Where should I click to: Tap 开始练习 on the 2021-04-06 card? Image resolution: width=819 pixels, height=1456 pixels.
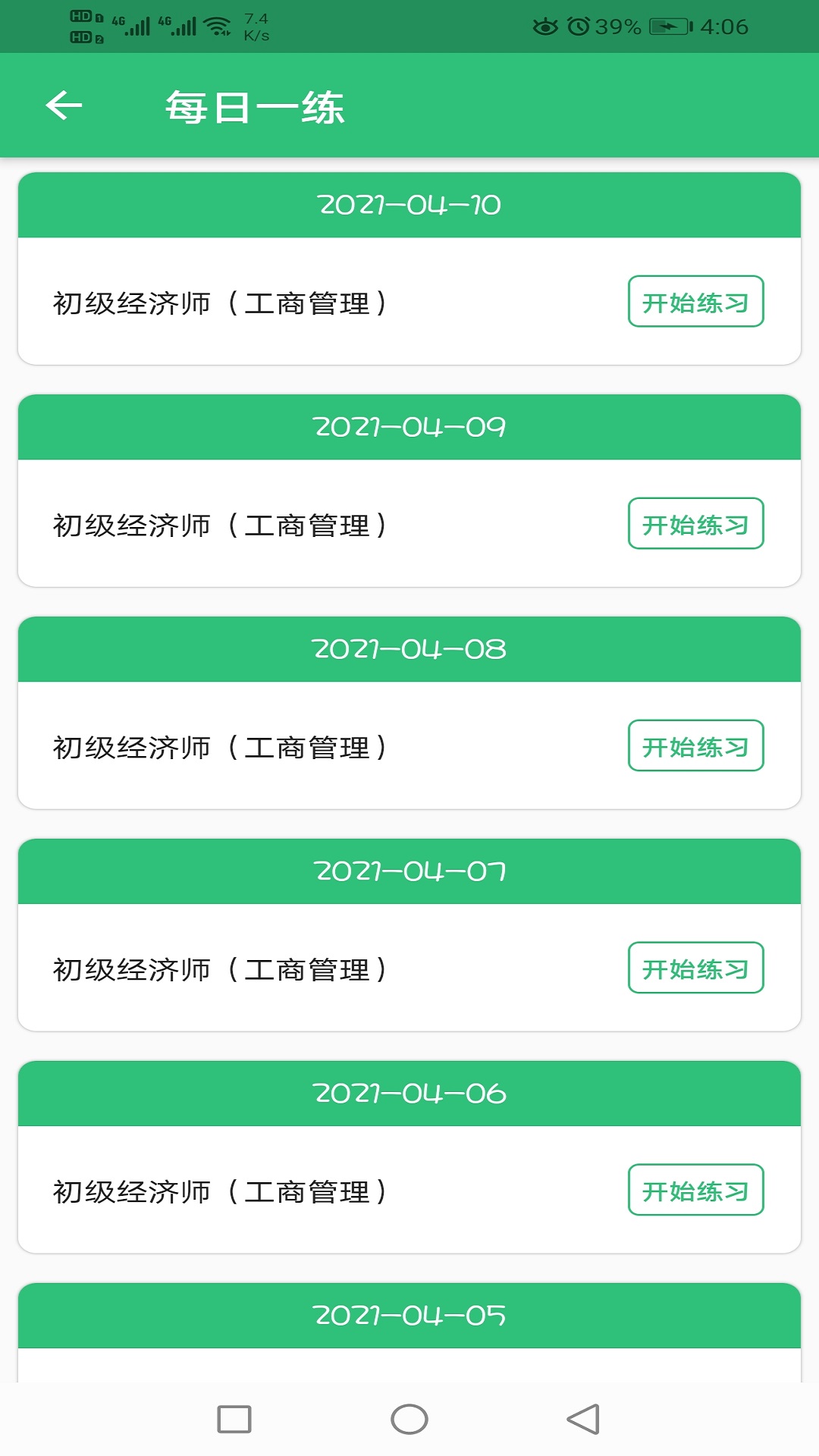(695, 1191)
